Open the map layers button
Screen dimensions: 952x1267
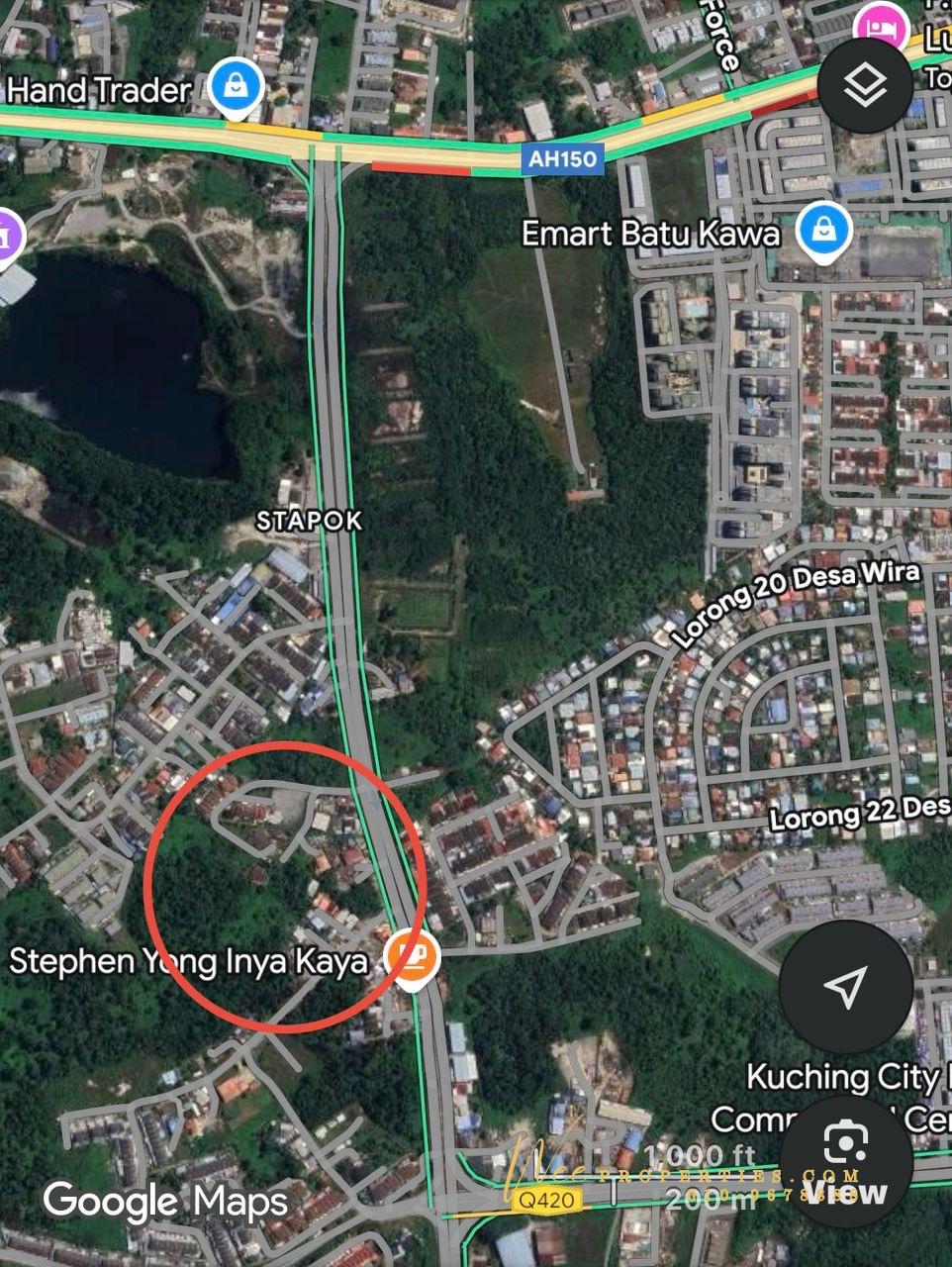(866, 86)
